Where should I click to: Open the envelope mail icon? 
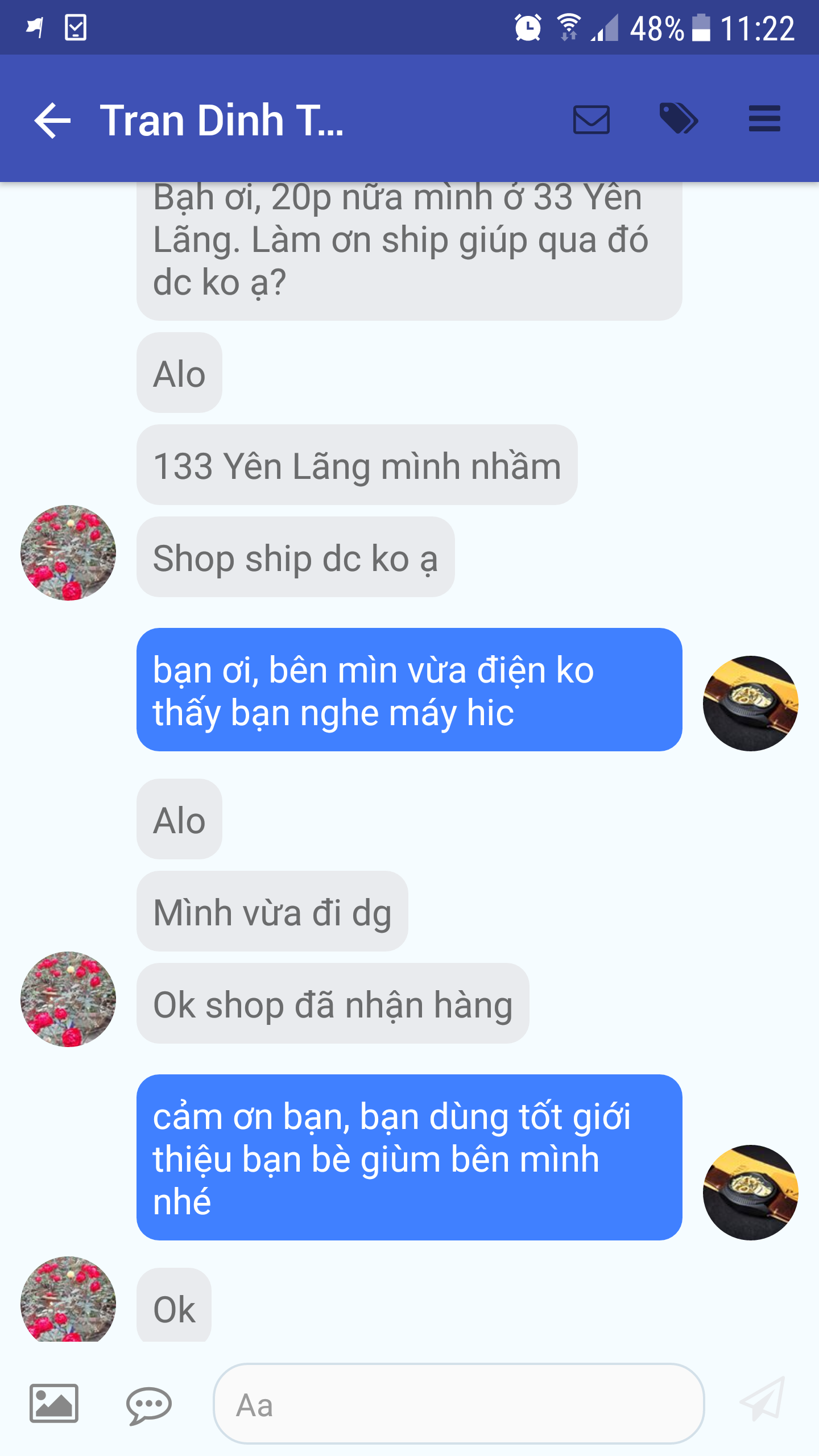click(x=591, y=119)
